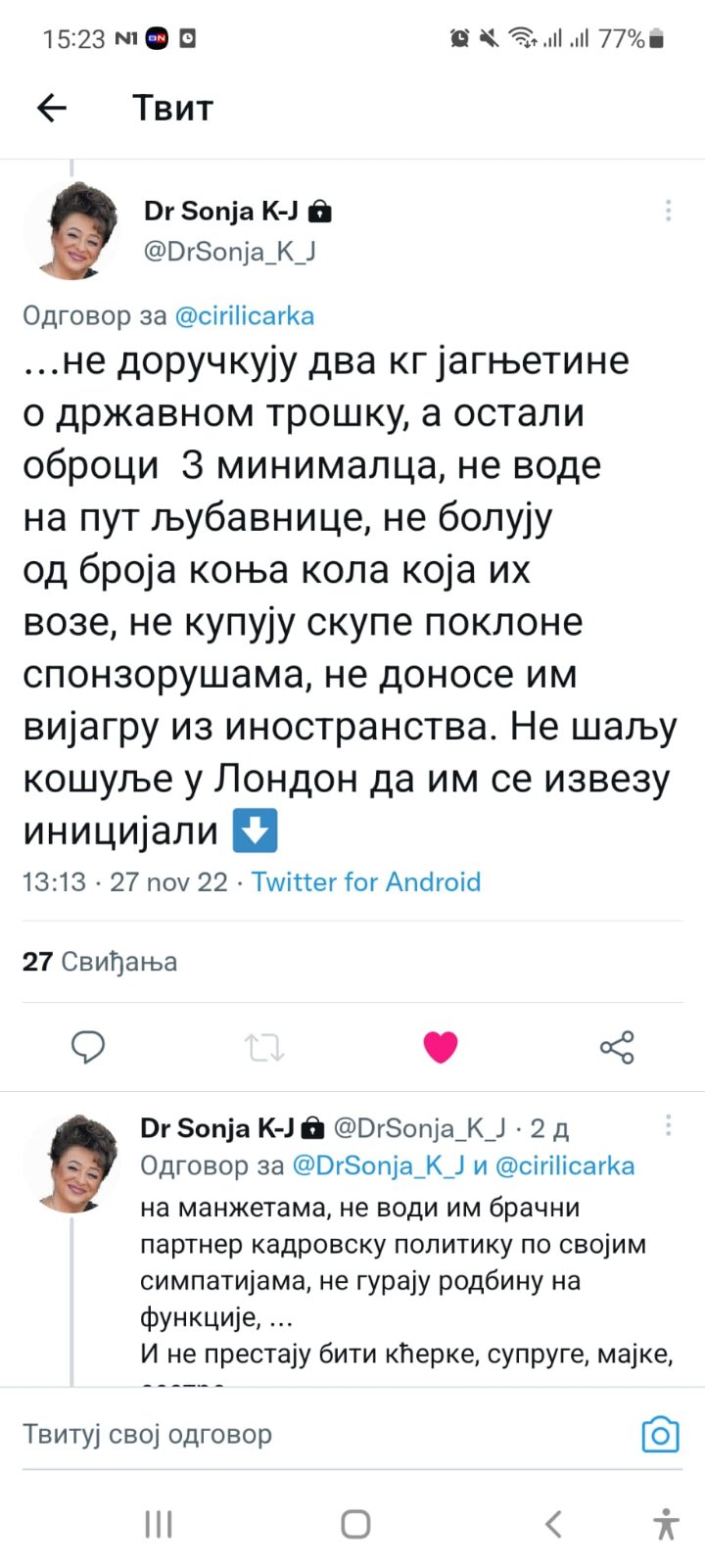Viewport: 705px width, 1568px height.
Task: Unlike the tweet via the pink heart
Action: (441, 1047)
